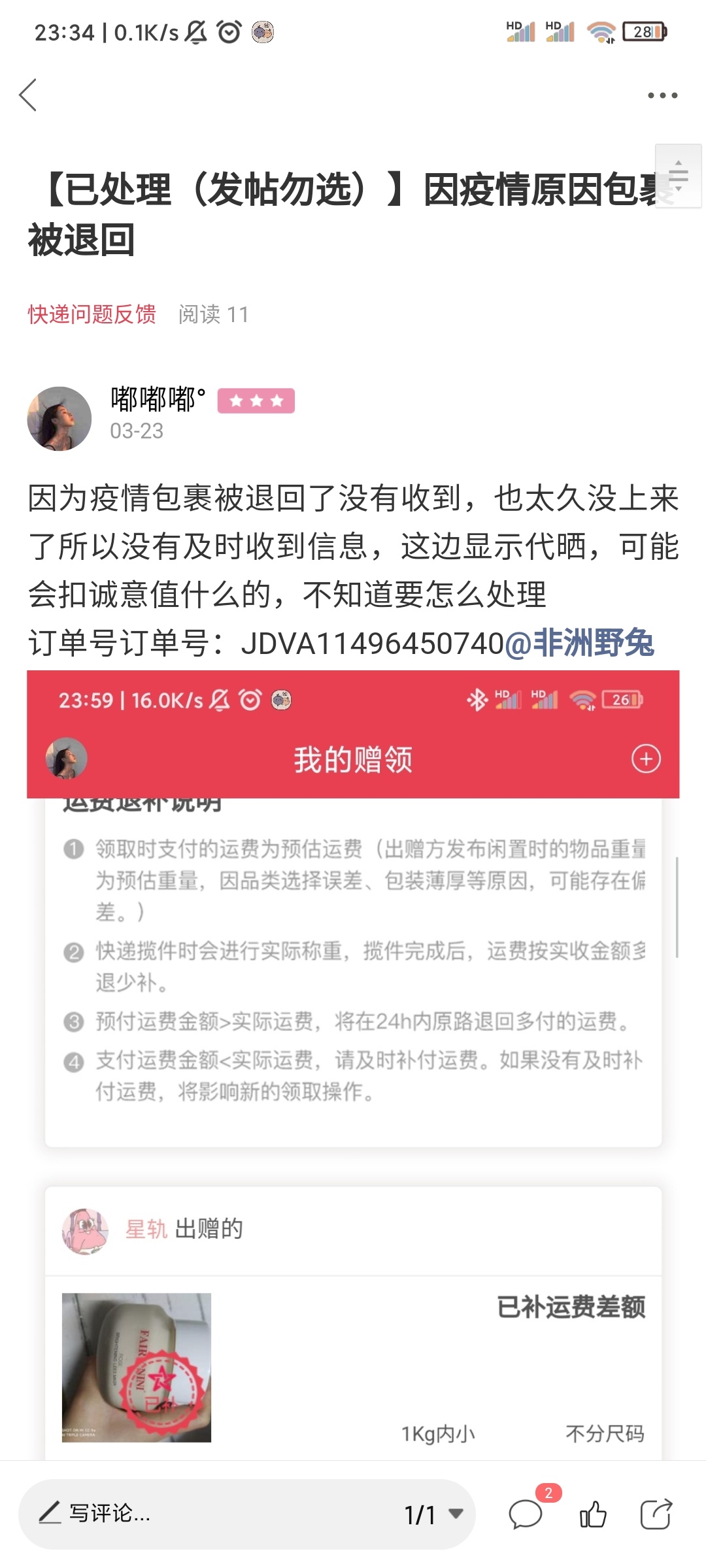Image resolution: width=706 pixels, height=1568 pixels.
Task: Open the mentioned user @非洲野兔
Action: coord(579,643)
